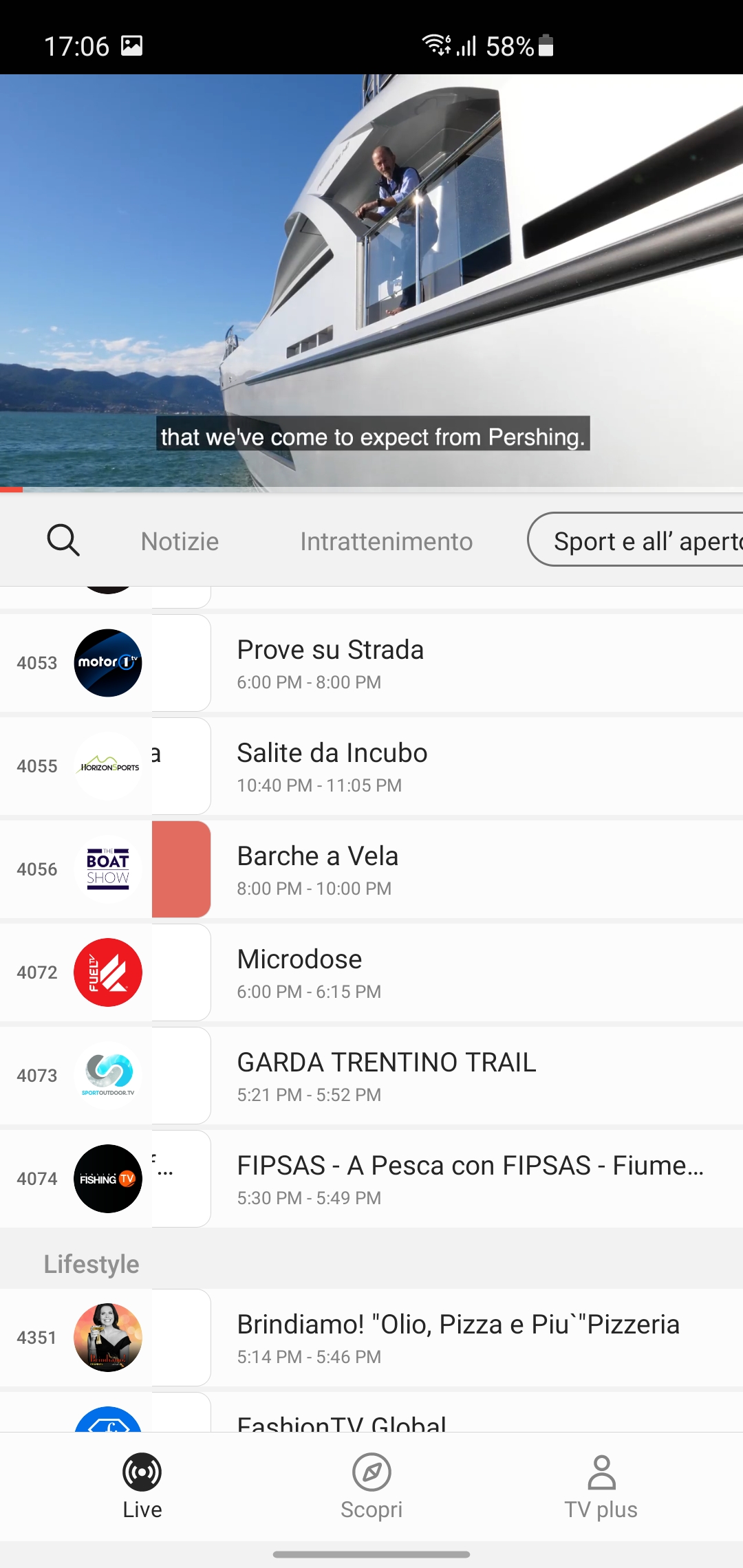Open GARDA TRENTINO TRAIL on channel 4073
Screen dimensions: 743x1568
coord(371,1076)
